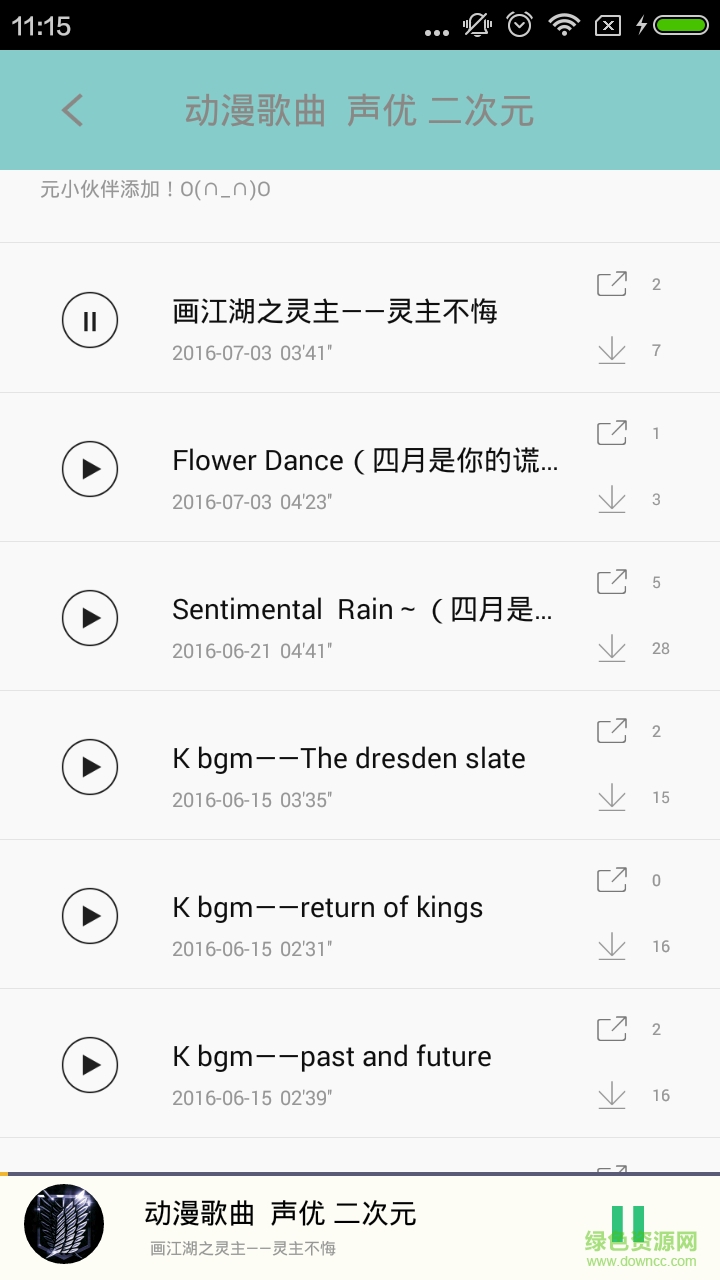The height and width of the screenshot is (1280, 720).
Task: Download K bgm——The dresden slate
Action: pos(611,798)
